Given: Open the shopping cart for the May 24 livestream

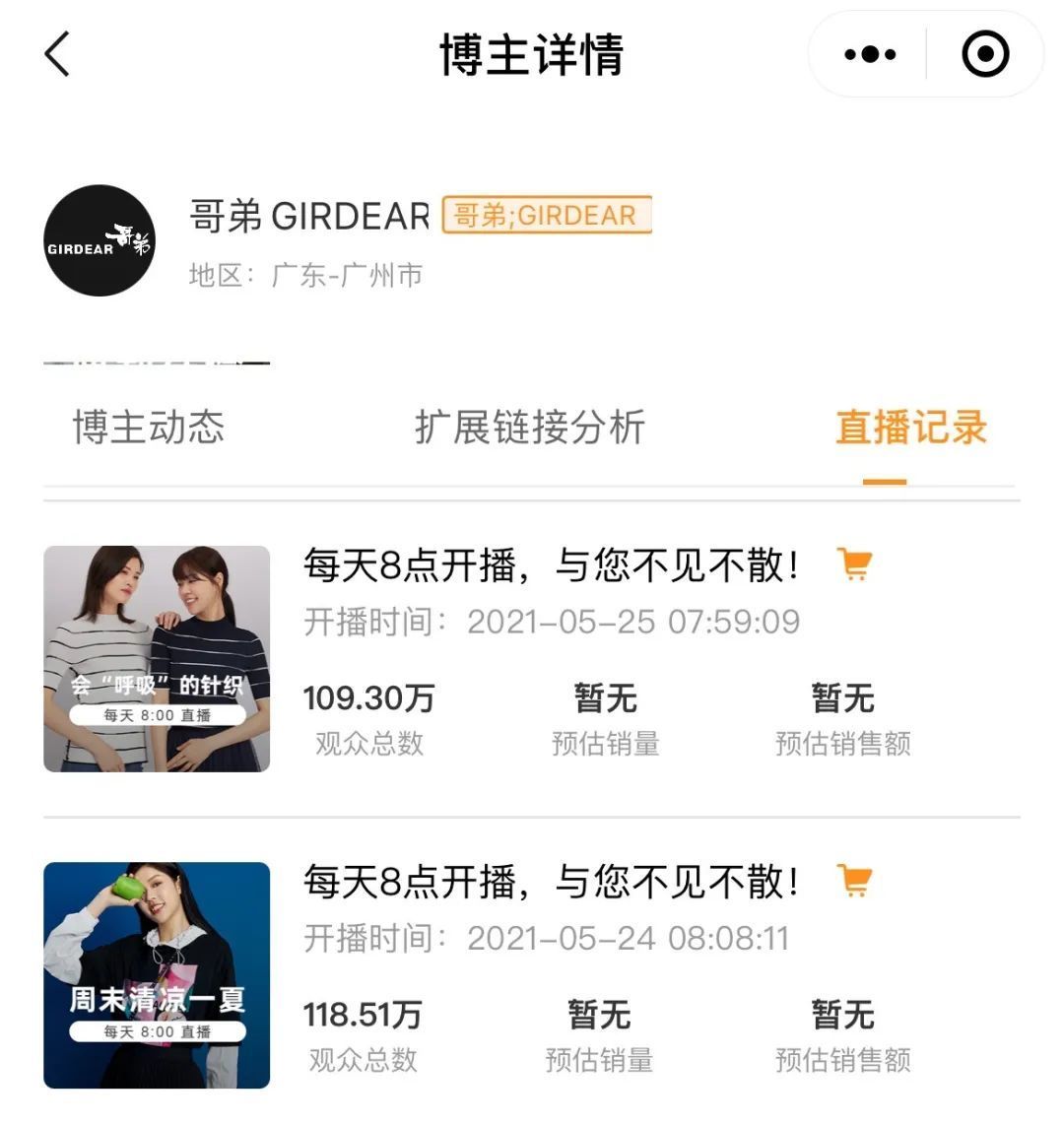Looking at the screenshot, I should point(855,883).
